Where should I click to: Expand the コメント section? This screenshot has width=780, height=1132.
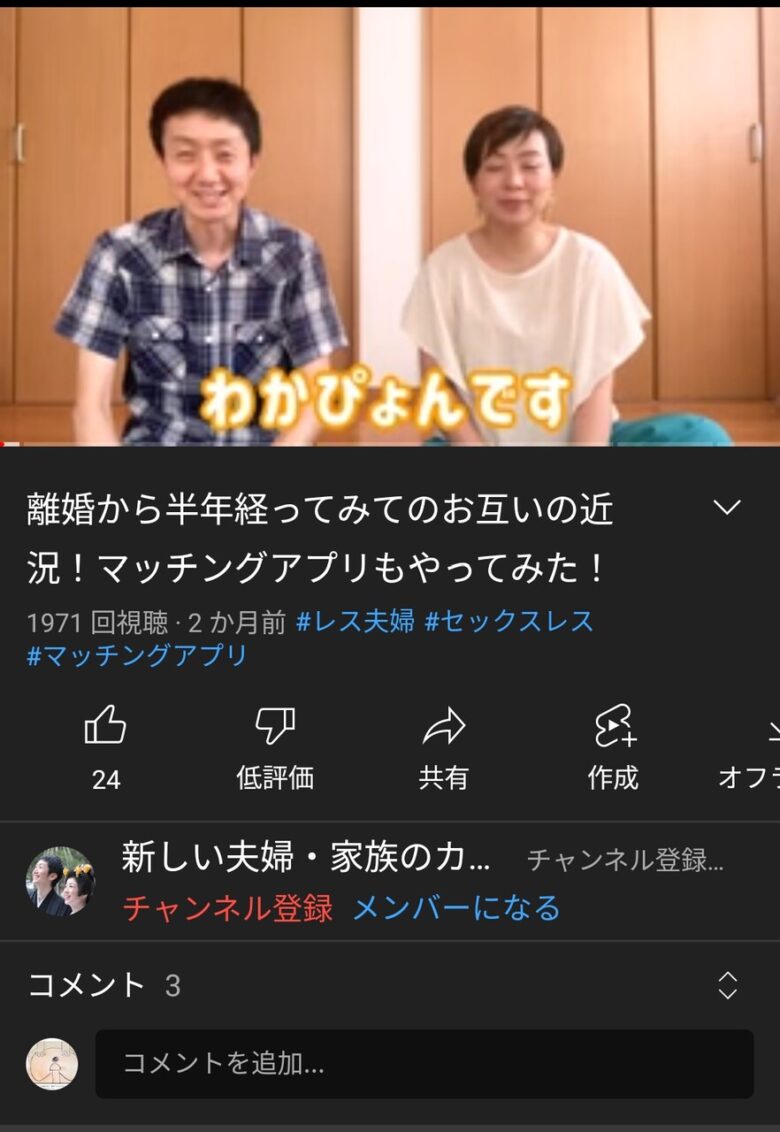point(727,985)
